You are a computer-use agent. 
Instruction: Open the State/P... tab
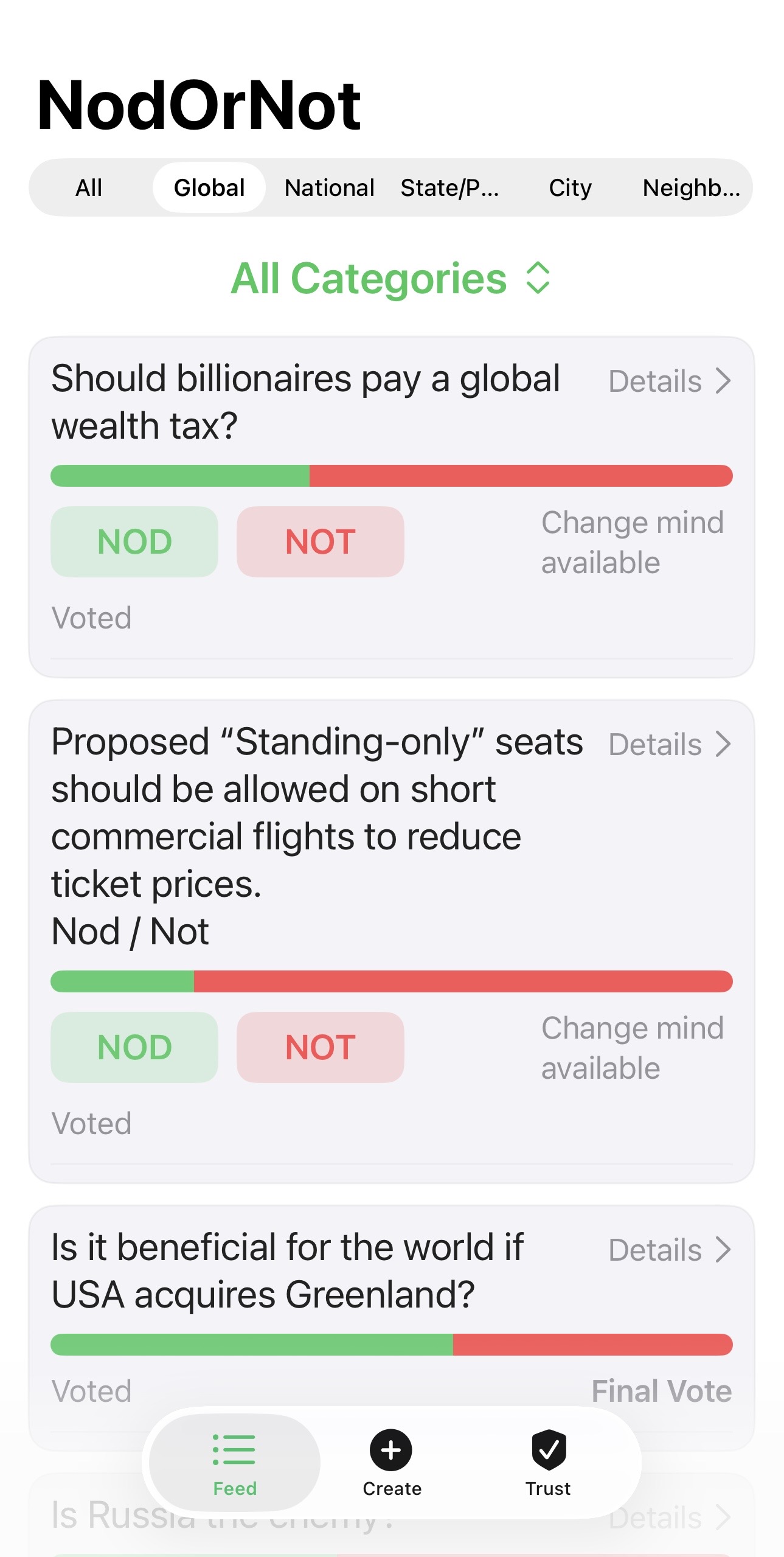[x=449, y=188]
